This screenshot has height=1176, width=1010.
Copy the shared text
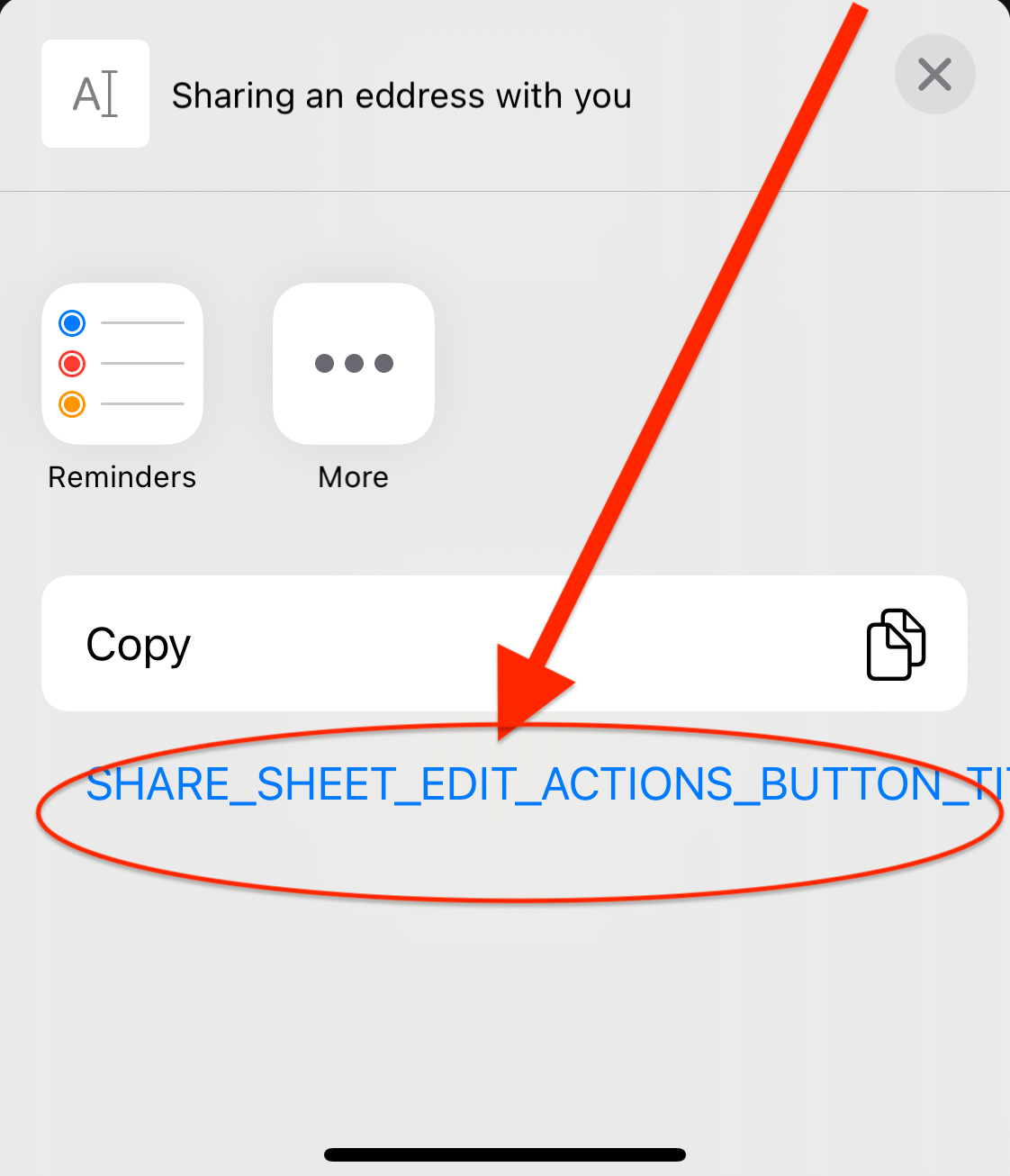tap(504, 644)
